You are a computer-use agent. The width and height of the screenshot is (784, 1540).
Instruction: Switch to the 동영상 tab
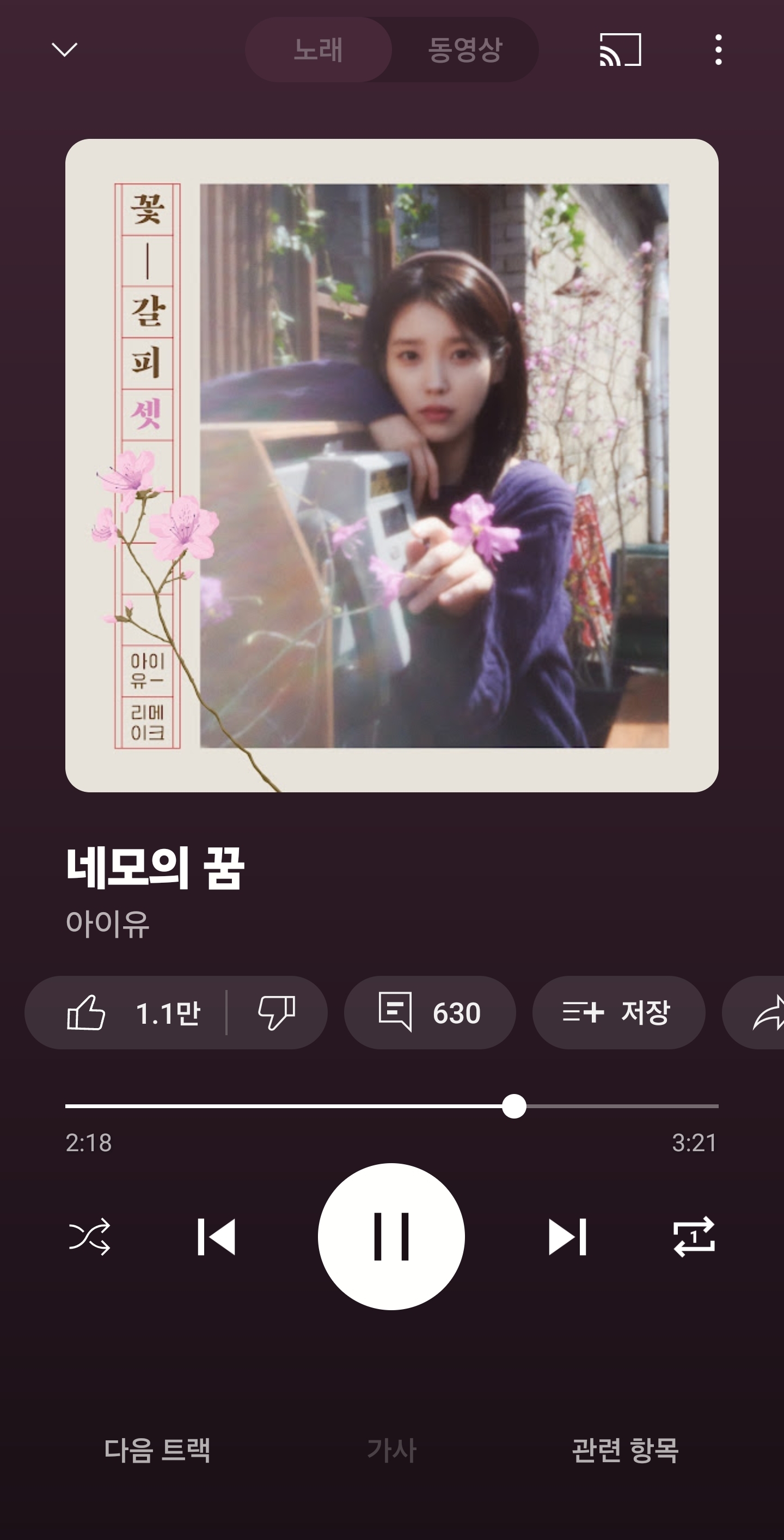[x=465, y=50]
